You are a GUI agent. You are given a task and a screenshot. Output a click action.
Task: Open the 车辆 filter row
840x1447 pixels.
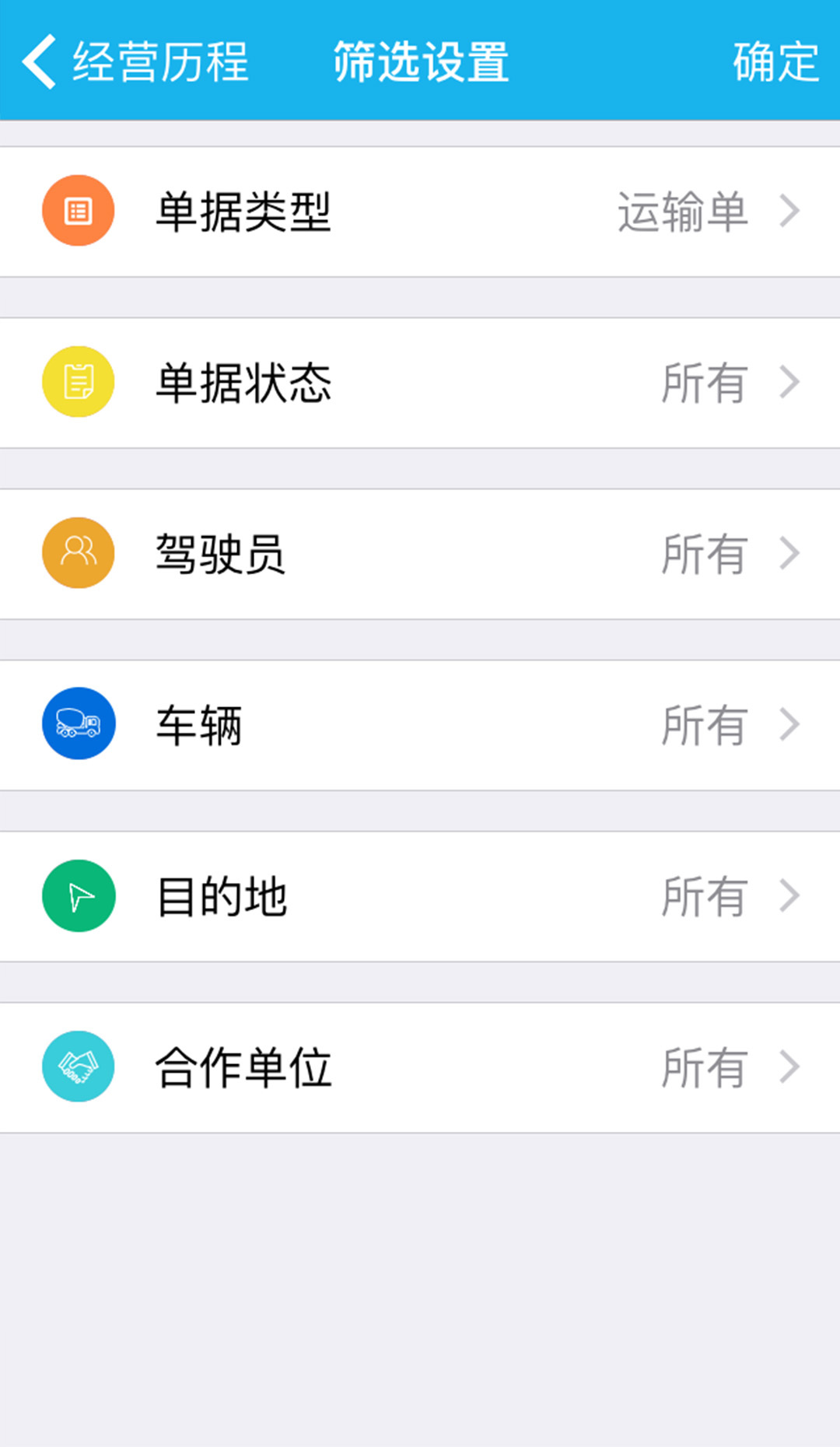tap(420, 725)
